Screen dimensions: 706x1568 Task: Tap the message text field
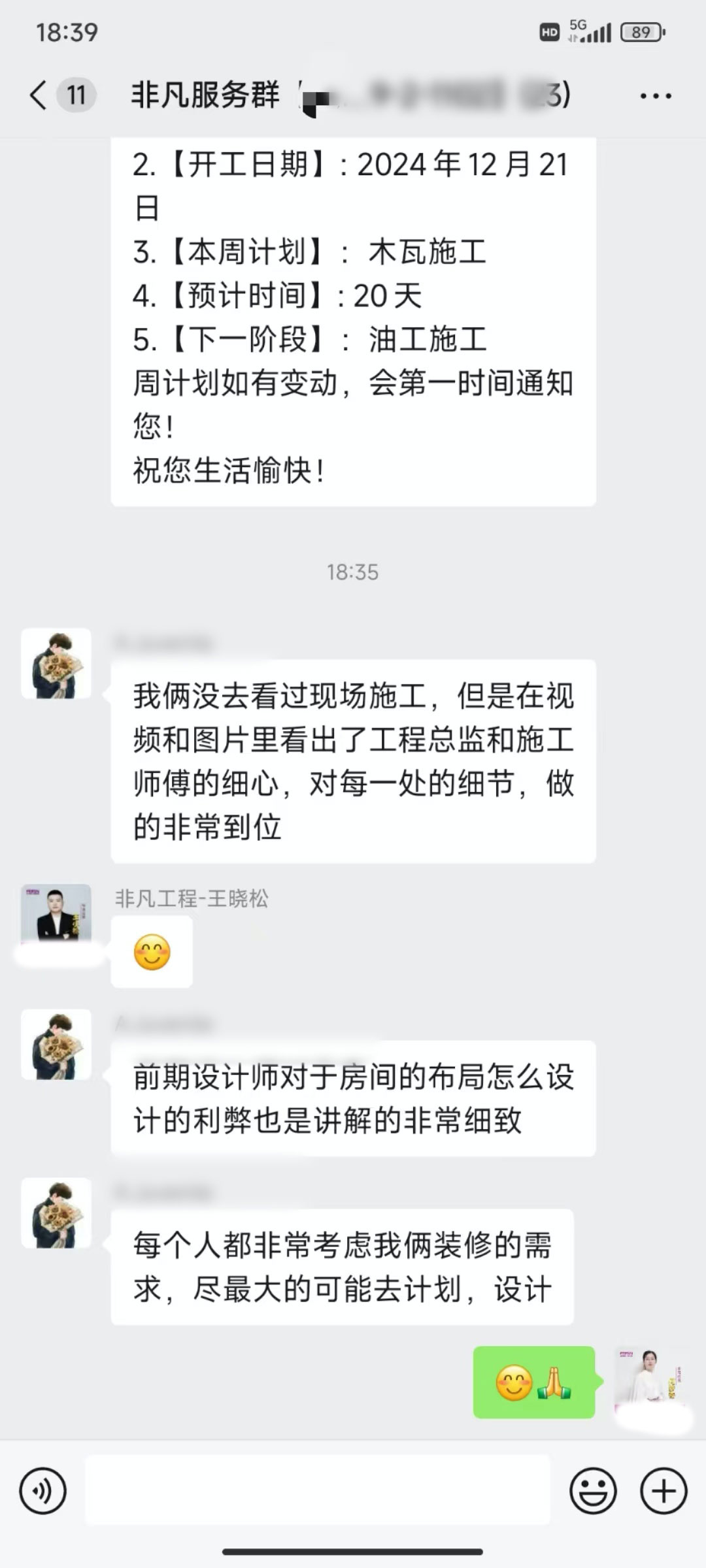[318, 1492]
